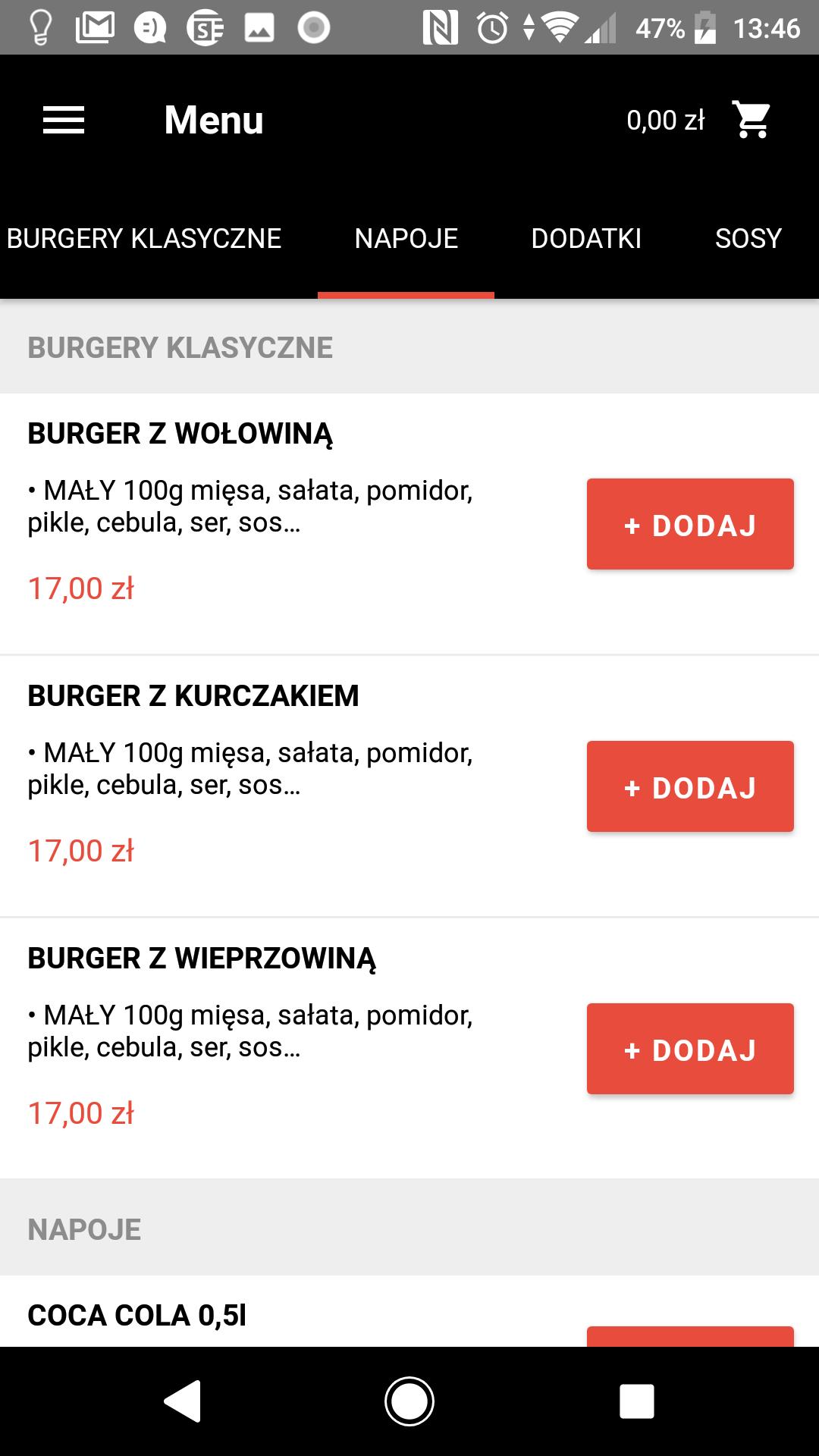This screenshot has width=819, height=1456.
Task: Go to the Dodatki tab
Action: coord(586,239)
